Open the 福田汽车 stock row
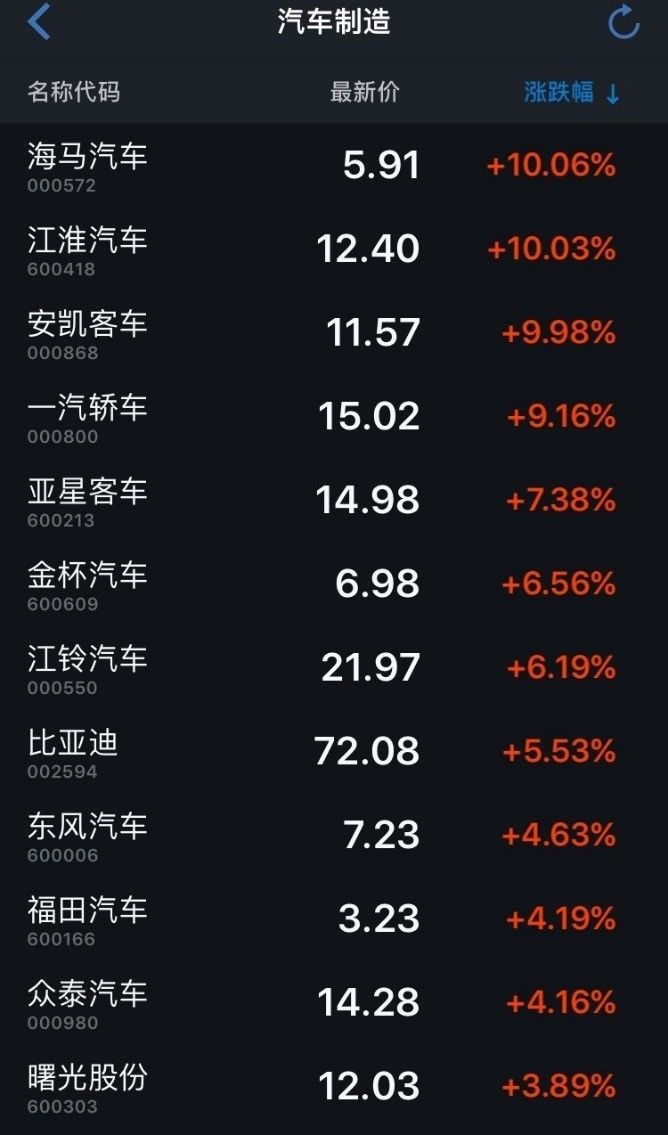The image size is (668, 1135). pyautogui.click(x=334, y=919)
